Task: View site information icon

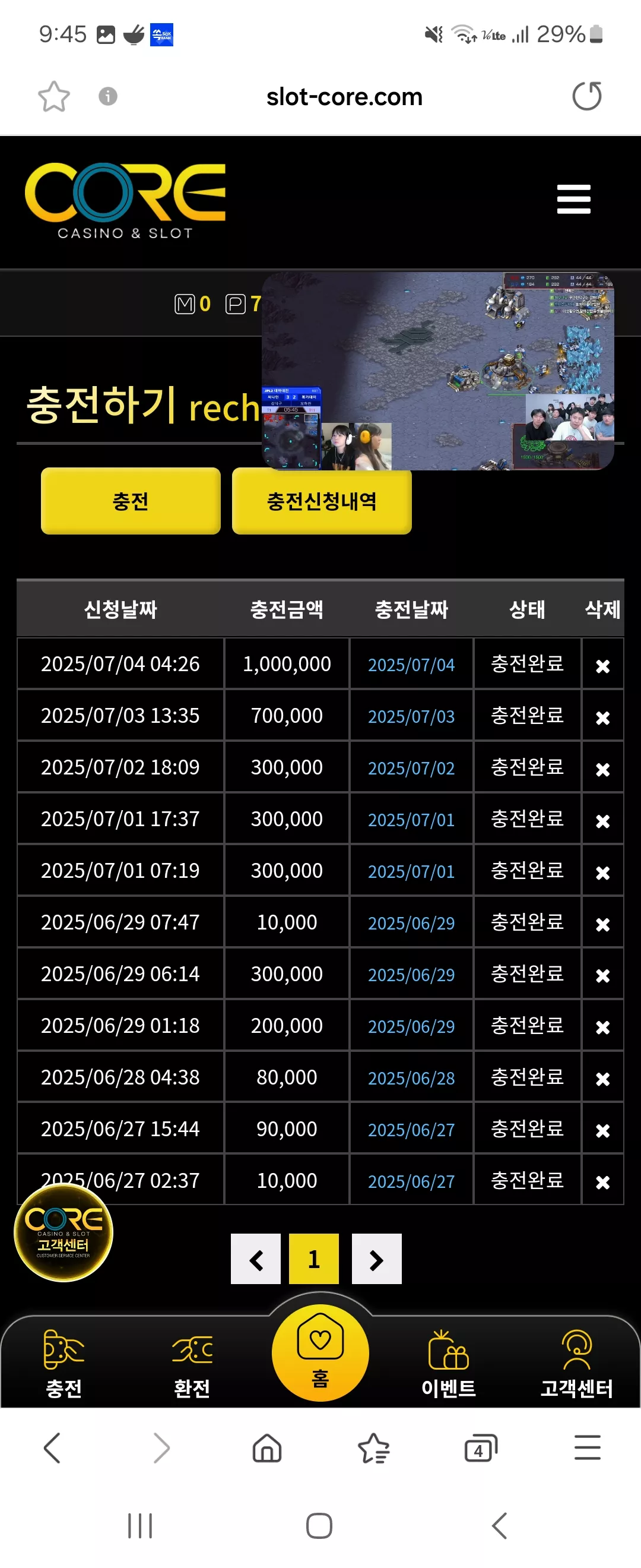Action: 107,96
